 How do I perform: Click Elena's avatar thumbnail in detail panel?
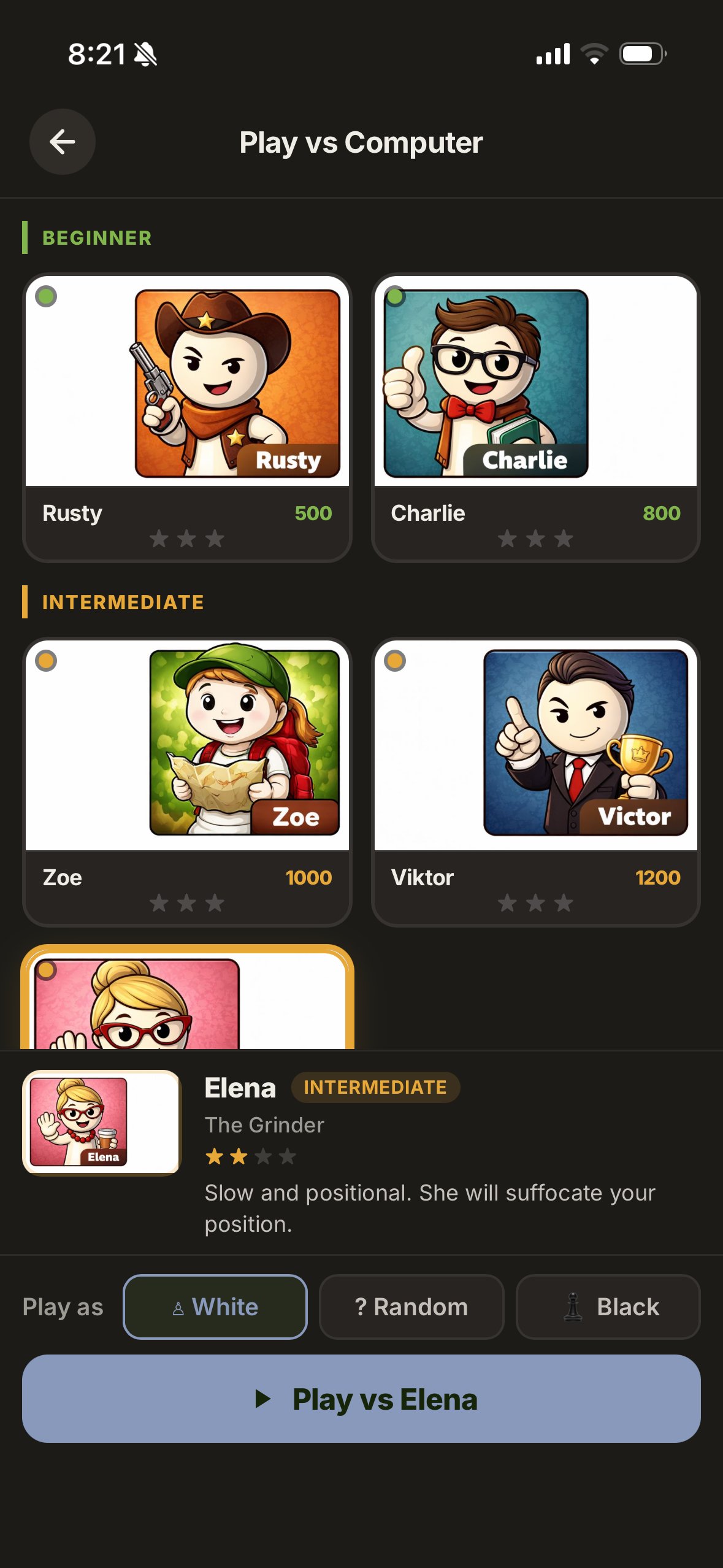tap(102, 1124)
